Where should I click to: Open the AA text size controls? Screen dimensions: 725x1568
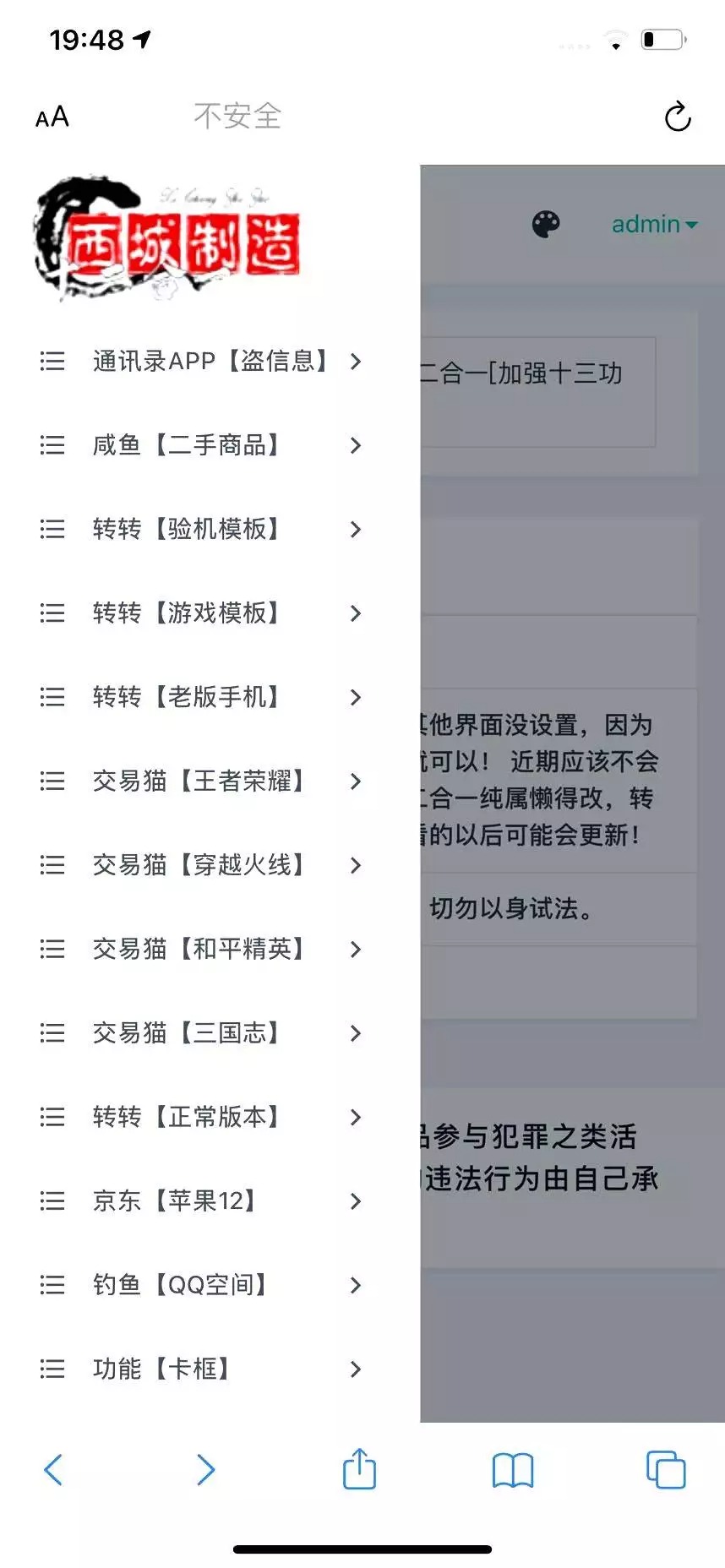[x=52, y=117]
